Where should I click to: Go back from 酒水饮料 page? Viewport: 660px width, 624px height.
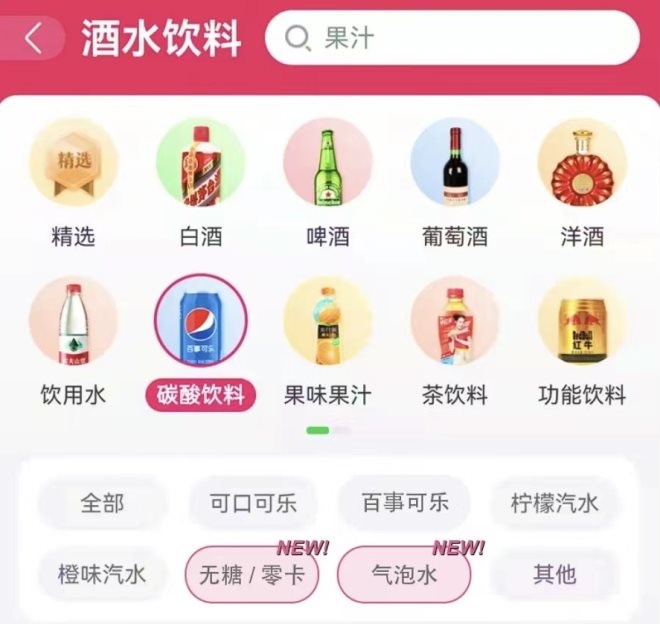[x=34, y=40]
